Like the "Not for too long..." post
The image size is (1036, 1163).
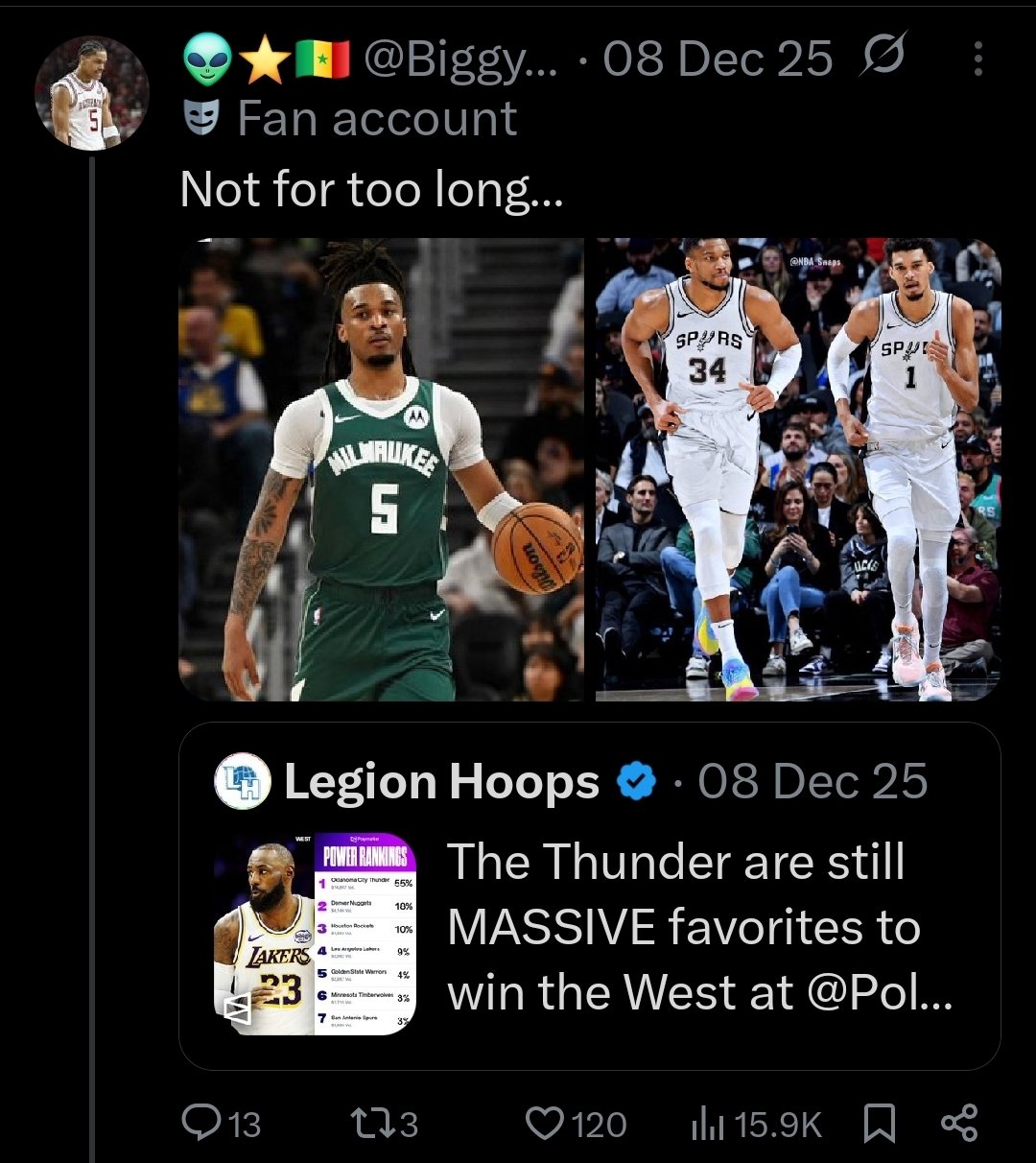point(577,1124)
